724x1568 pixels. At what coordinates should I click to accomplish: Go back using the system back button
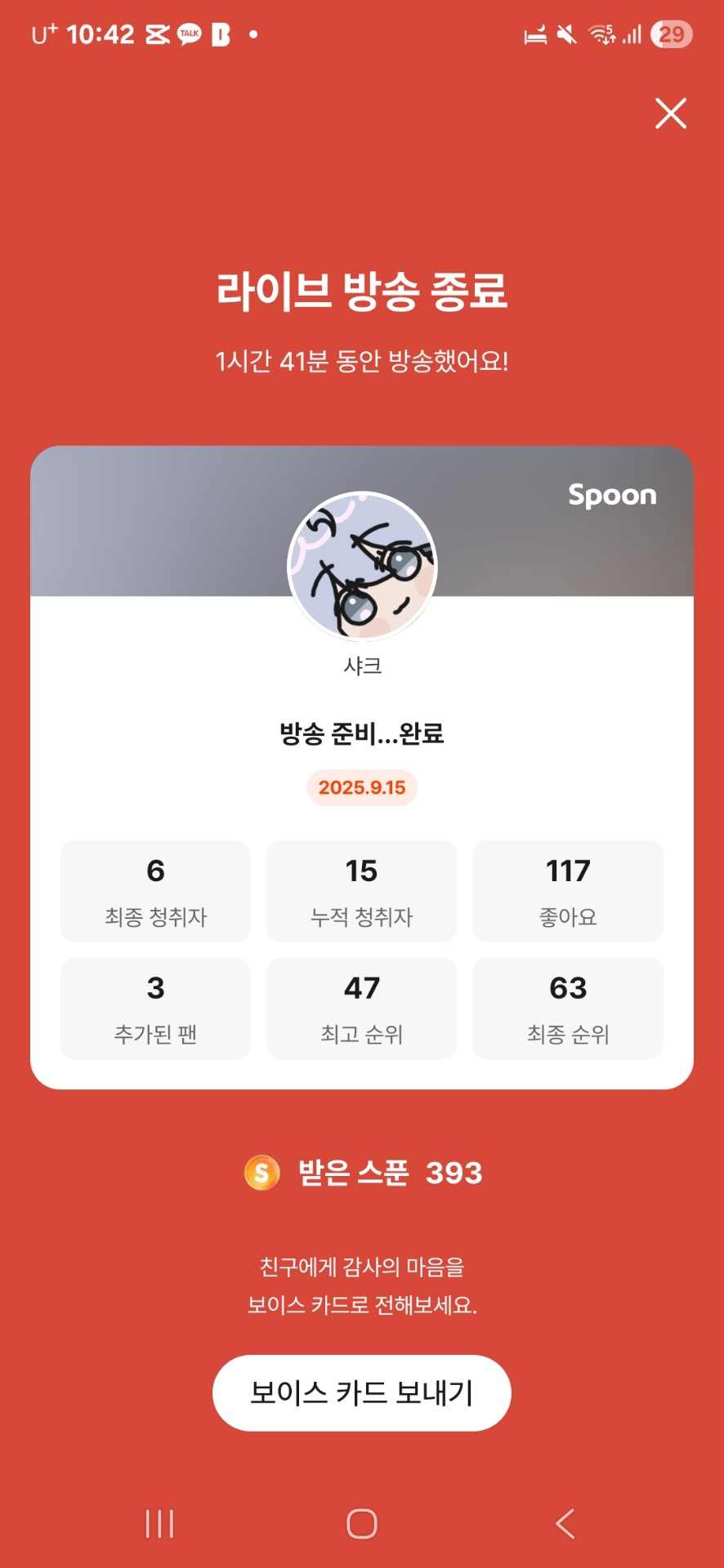click(x=565, y=1523)
